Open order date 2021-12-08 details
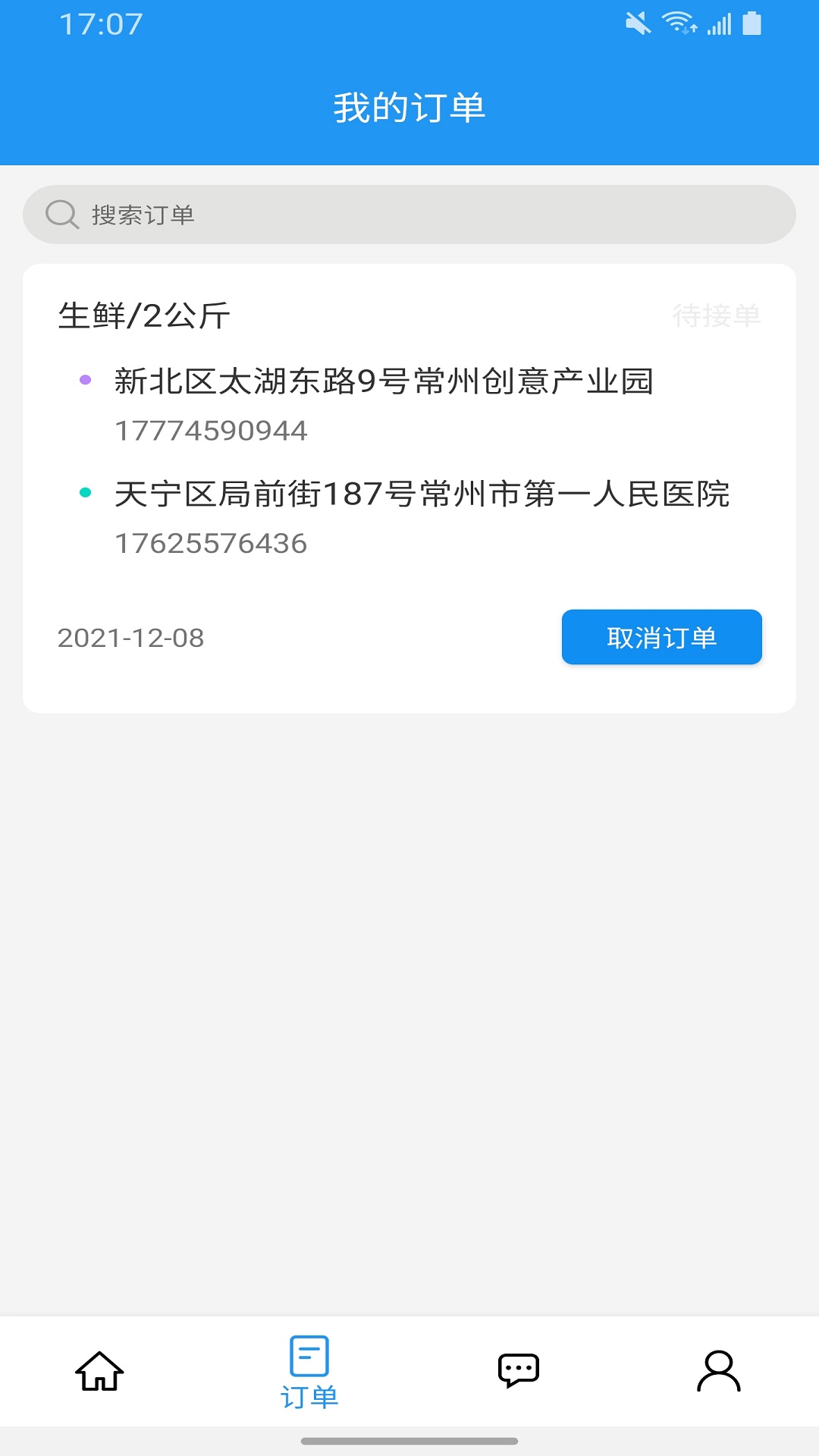This screenshot has width=819, height=1456. click(131, 638)
